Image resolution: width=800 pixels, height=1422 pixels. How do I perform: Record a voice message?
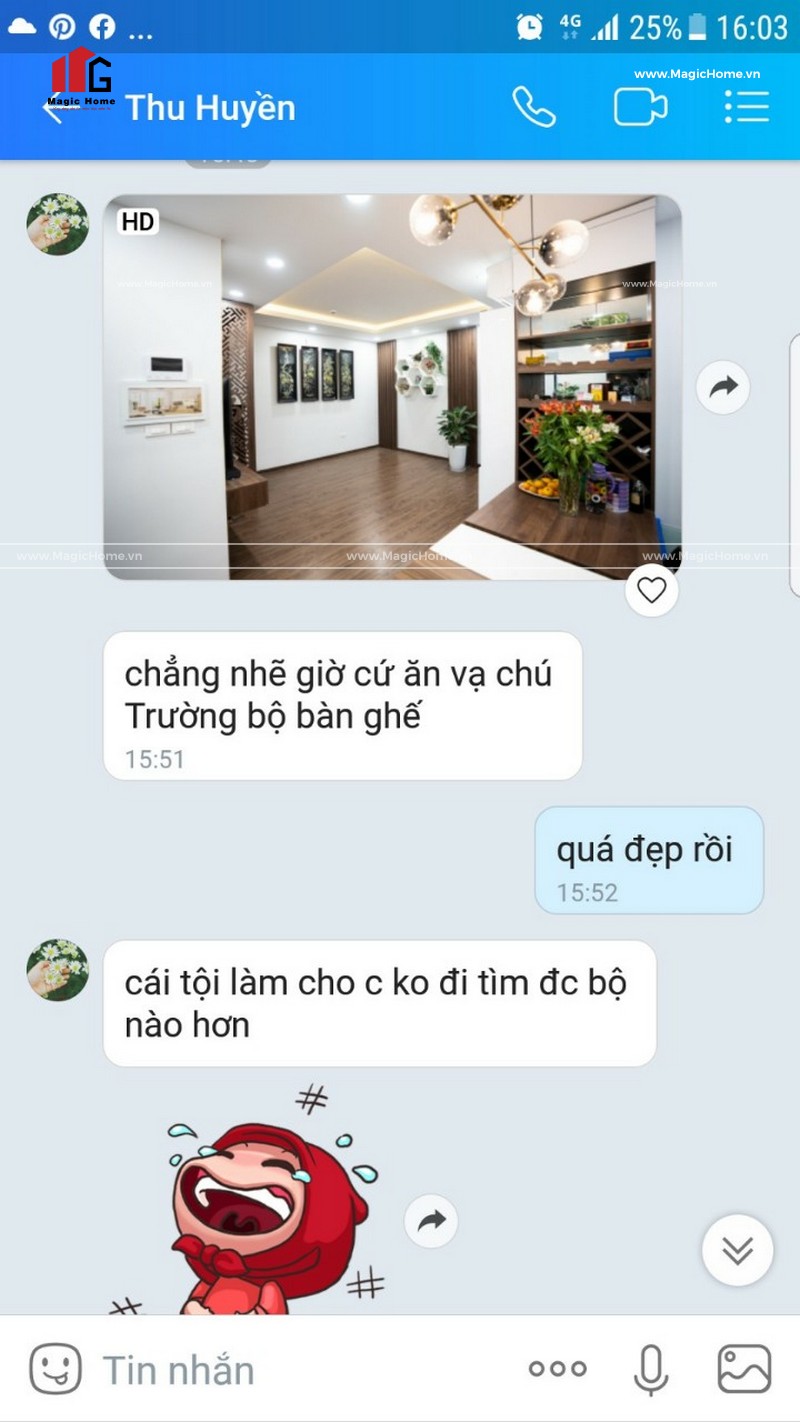pos(651,1369)
